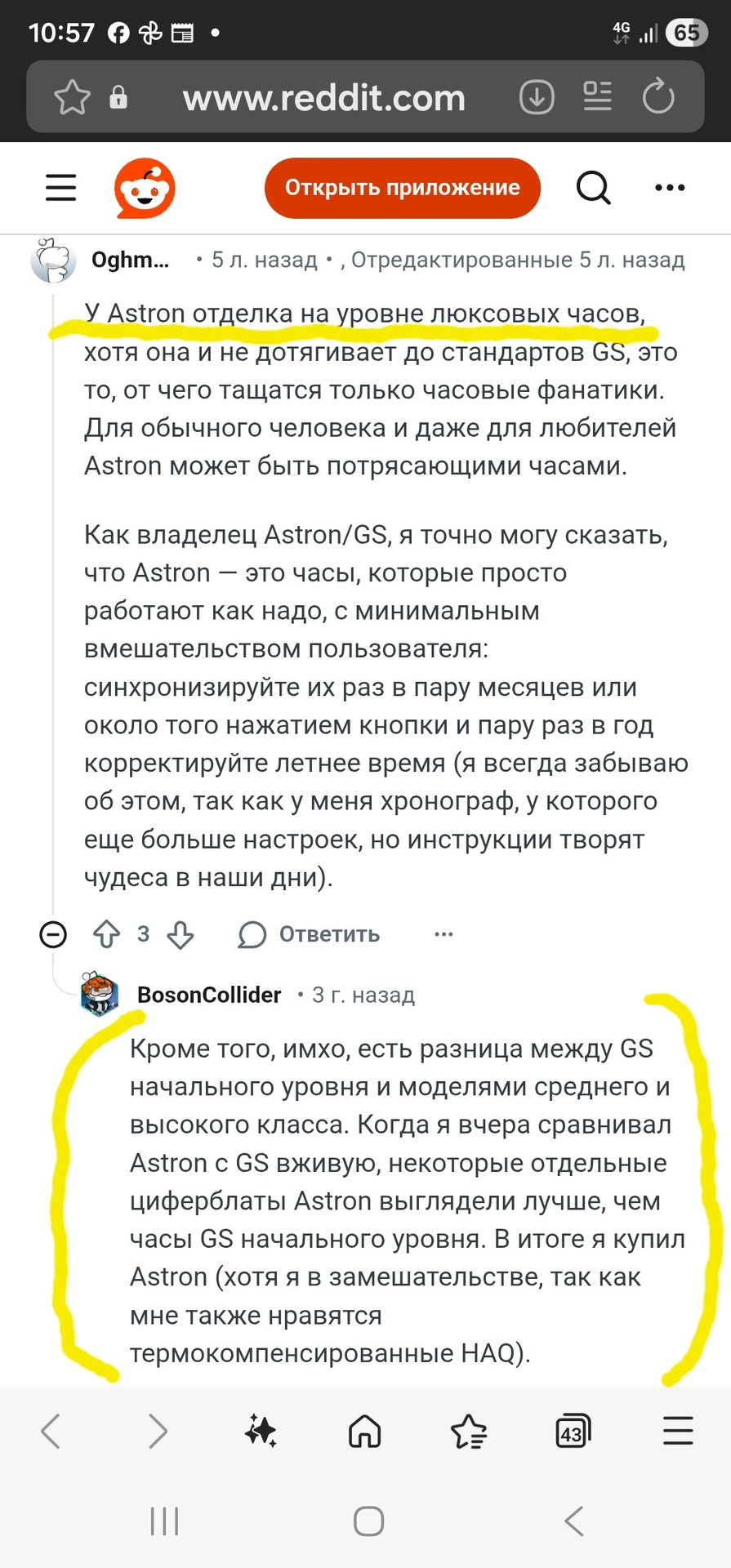
Task: Tap the www.reddit.com address bar
Action: (323, 98)
